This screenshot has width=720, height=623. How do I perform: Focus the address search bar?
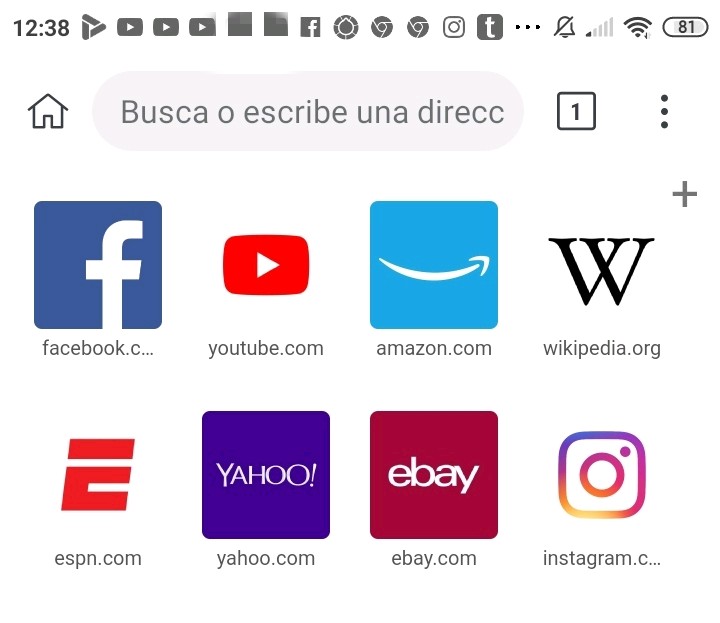click(x=308, y=111)
